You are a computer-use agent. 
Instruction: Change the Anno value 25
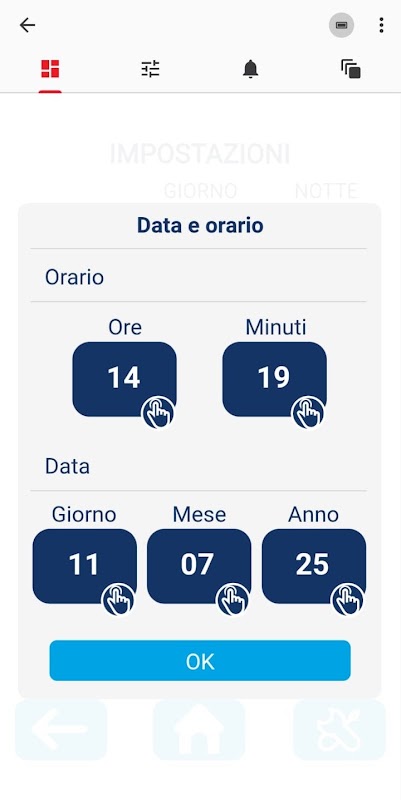pos(314,566)
